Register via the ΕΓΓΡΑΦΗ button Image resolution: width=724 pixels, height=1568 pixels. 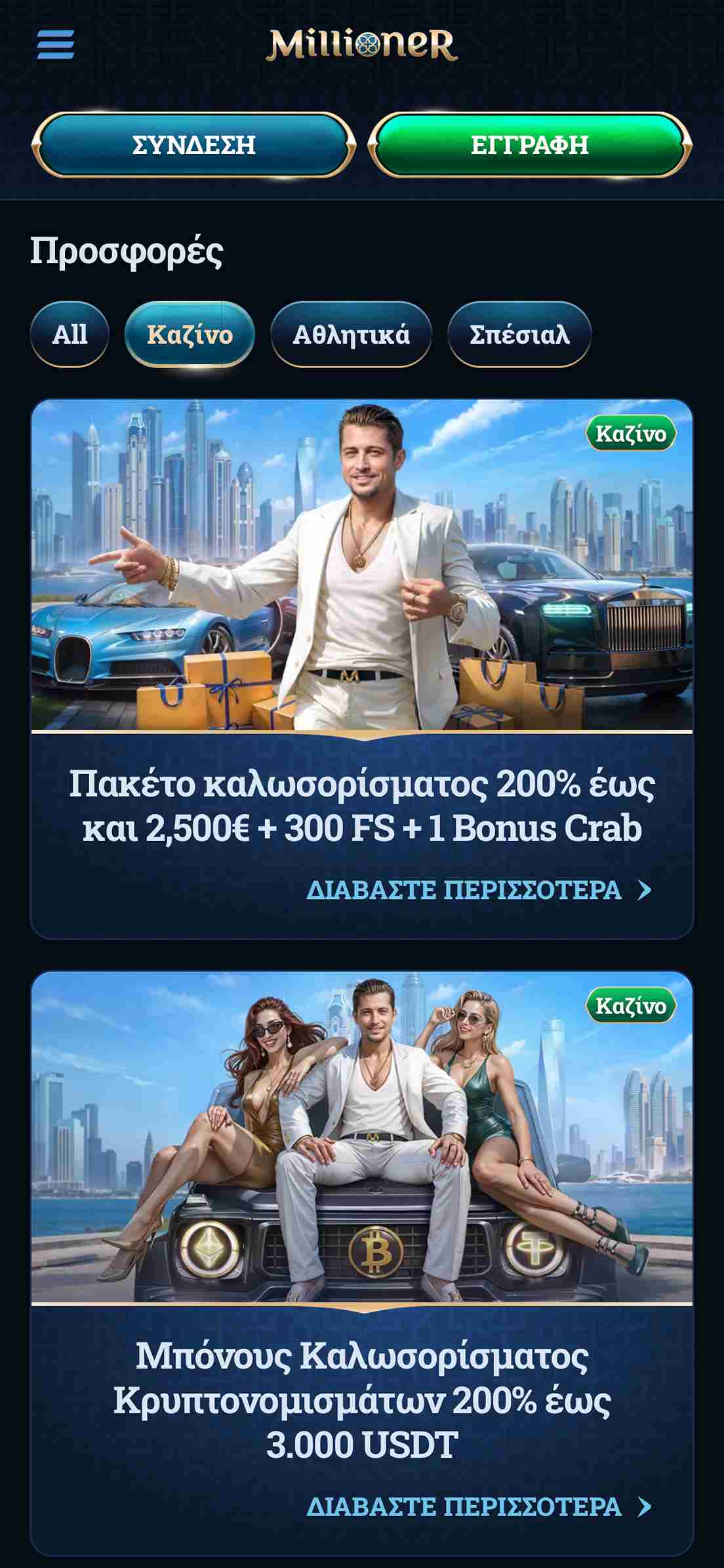530,145
